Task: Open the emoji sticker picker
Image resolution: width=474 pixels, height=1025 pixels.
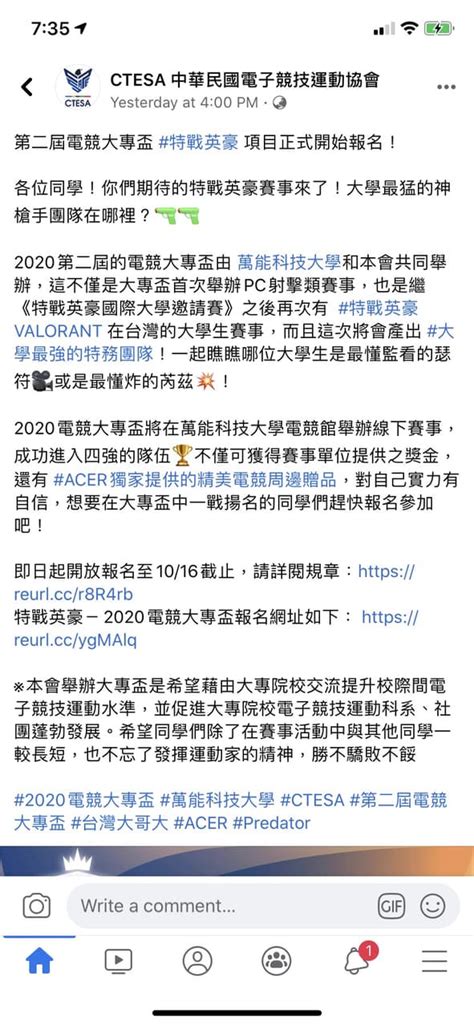Action: [433, 906]
